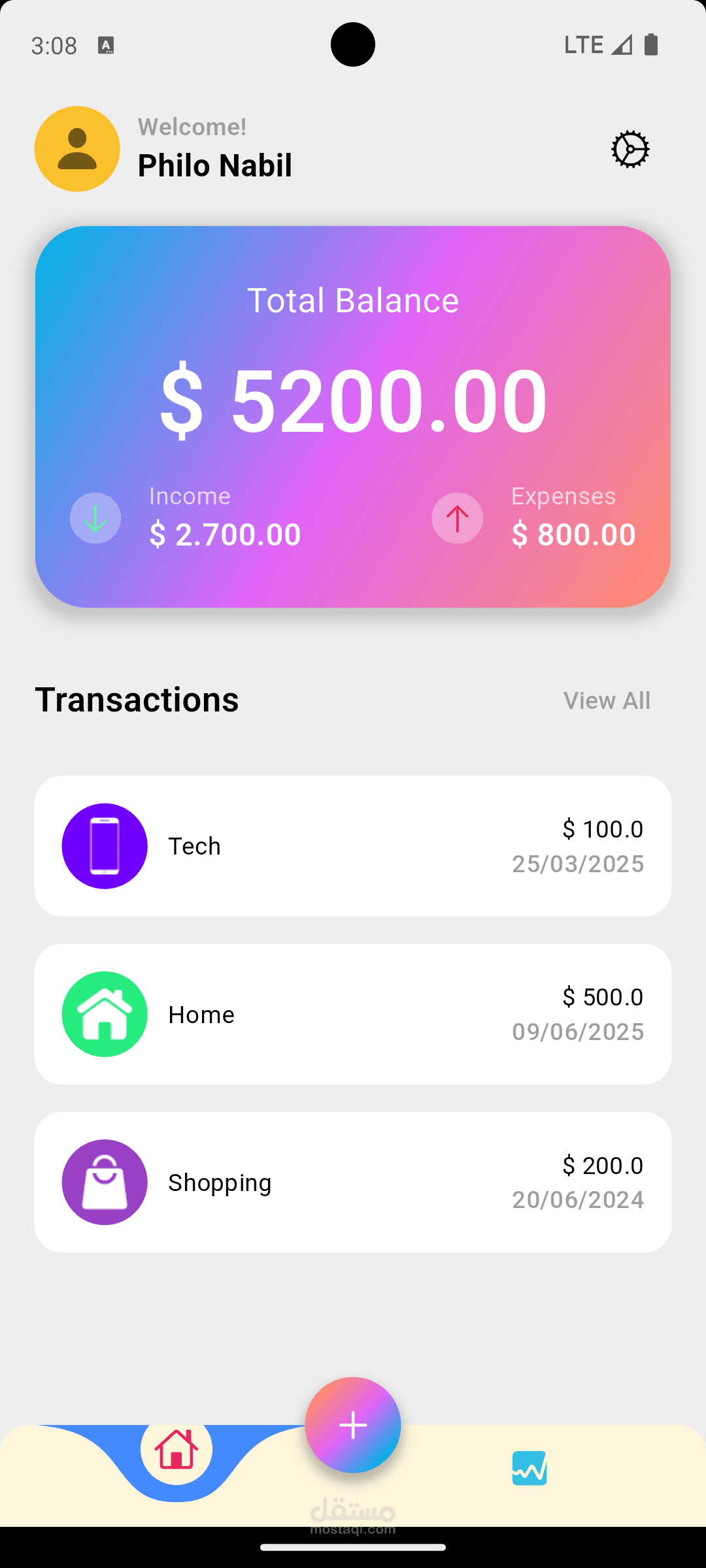Switch to the statistics chart tab

click(529, 1468)
